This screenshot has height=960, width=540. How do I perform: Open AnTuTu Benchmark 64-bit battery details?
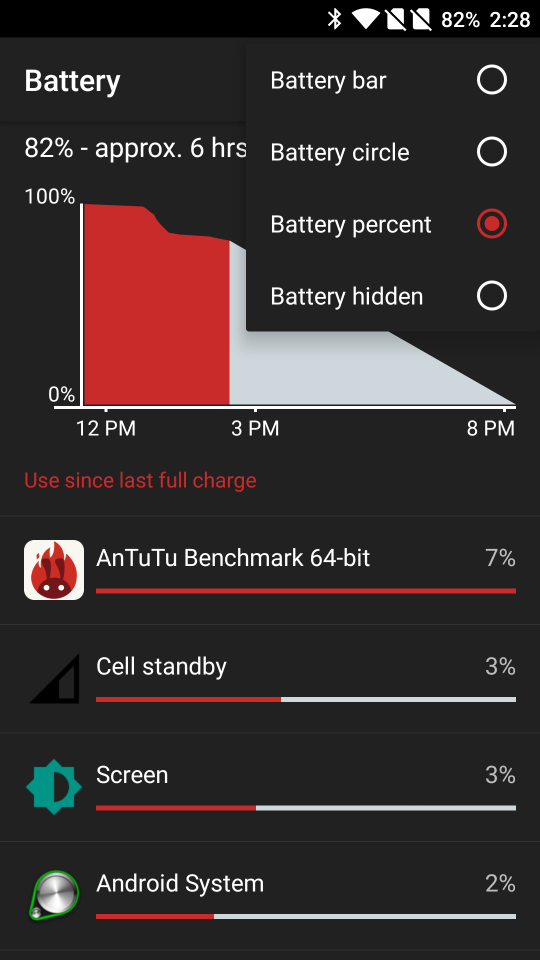coord(270,571)
